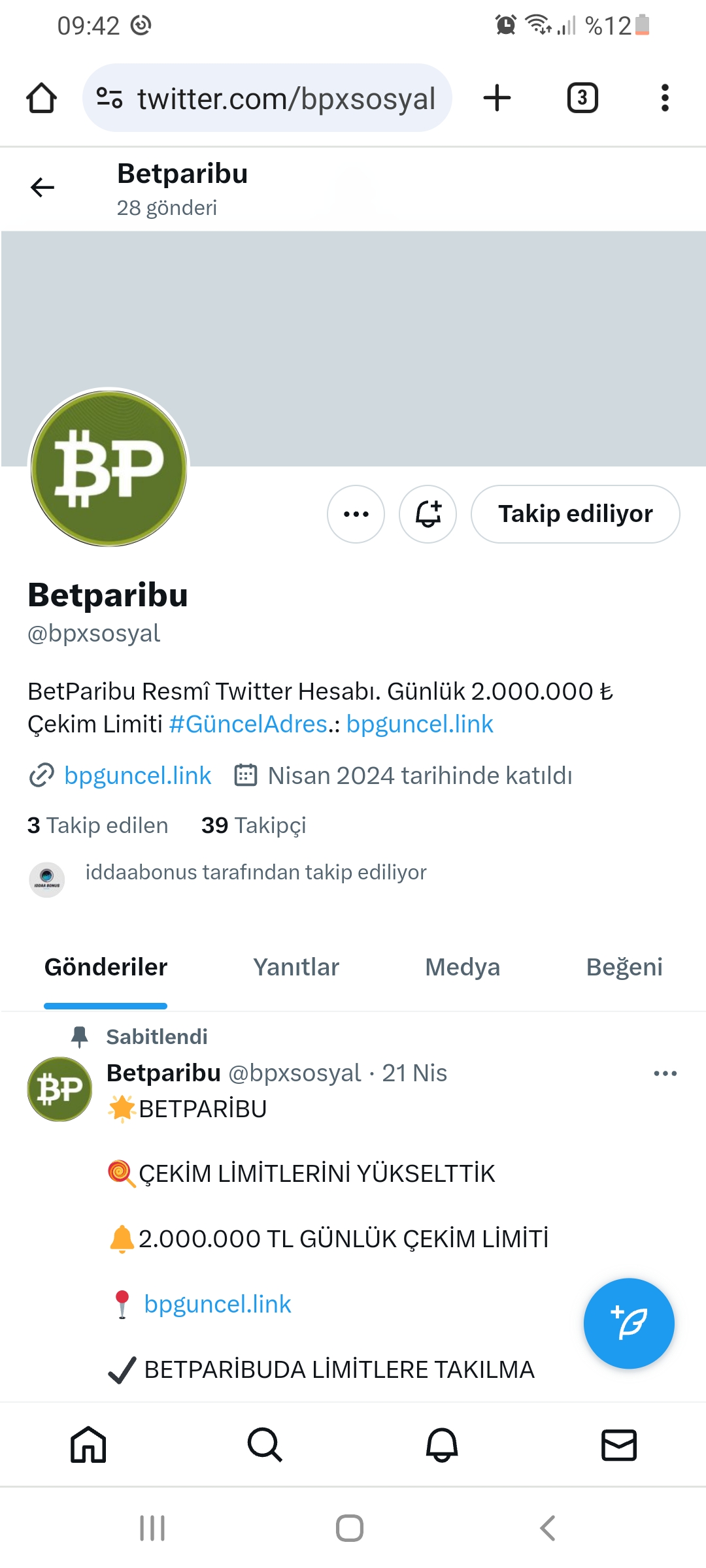The width and height of the screenshot is (706, 1568).
Task: Open the browser tab switcher showing 3
Action: pos(582,98)
